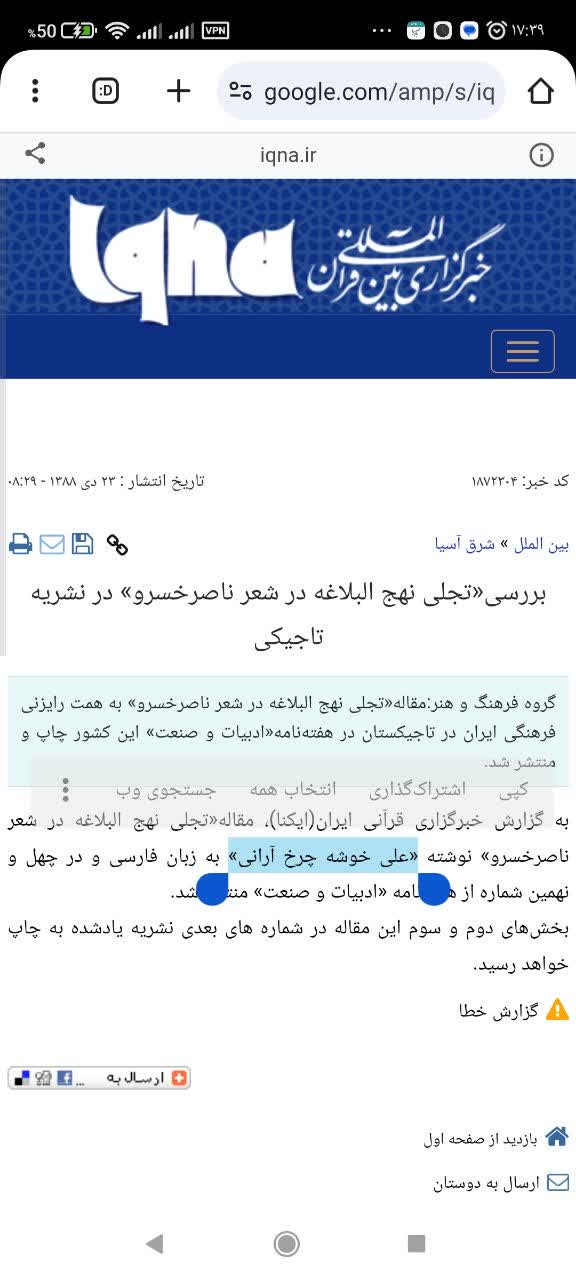576x1280 pixels.
Task: Open a new browser tab
Action: tap(178, 92)
